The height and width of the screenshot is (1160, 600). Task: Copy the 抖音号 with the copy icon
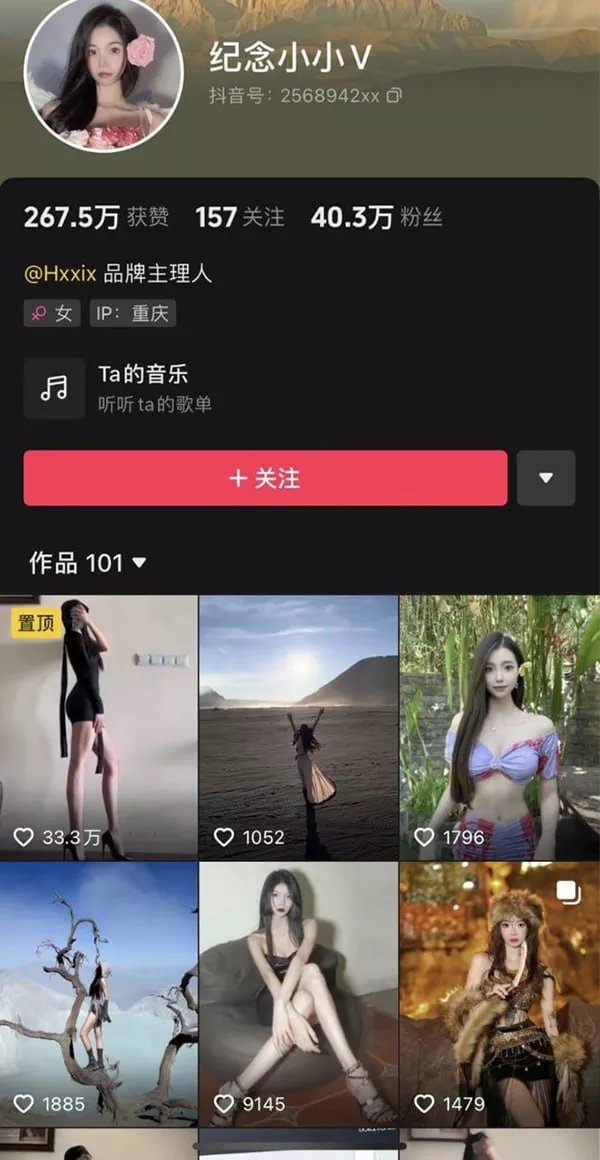coord(394,96)
